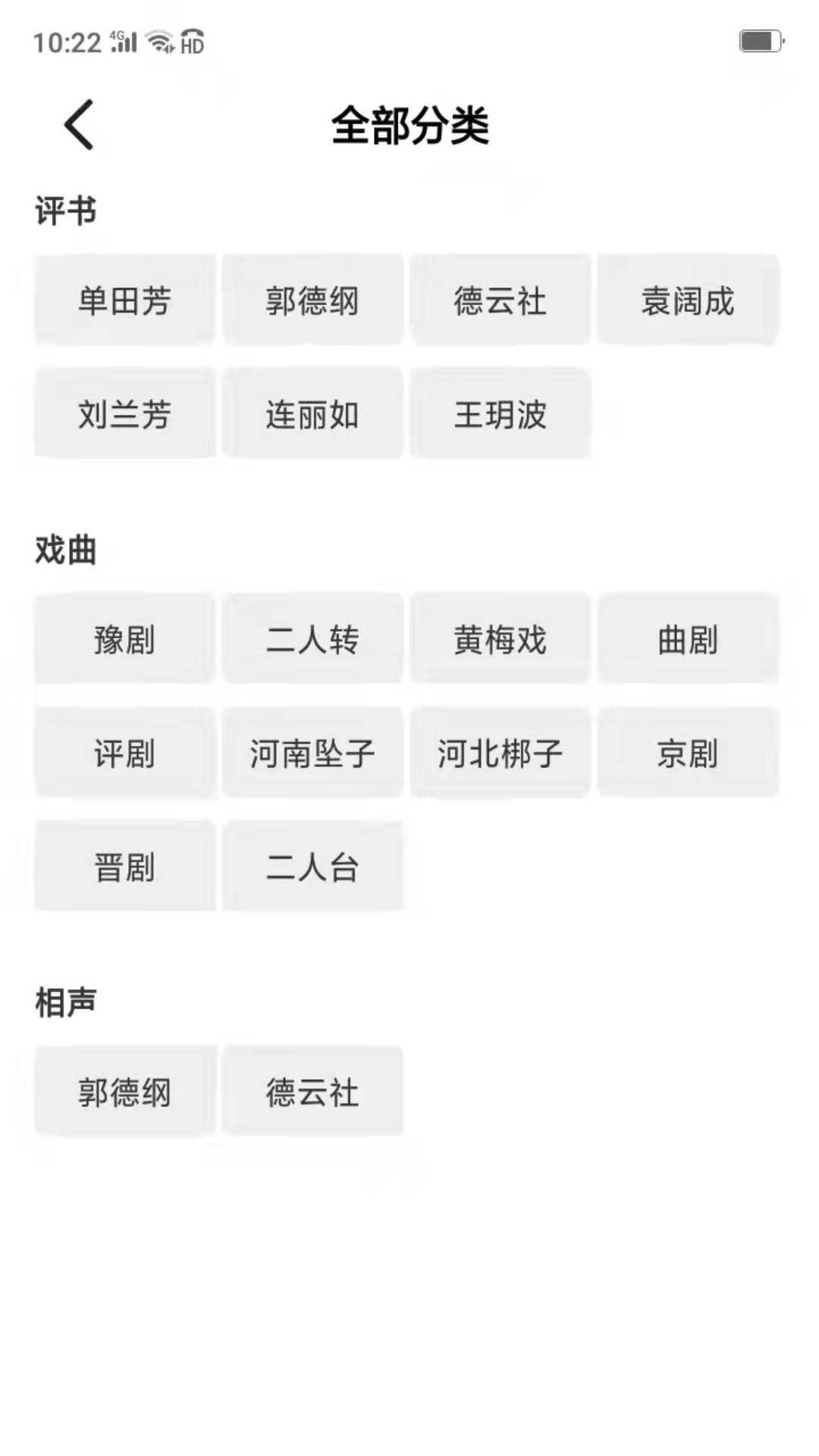
Task: Open the 二人台 category
Action: [312, 866]
